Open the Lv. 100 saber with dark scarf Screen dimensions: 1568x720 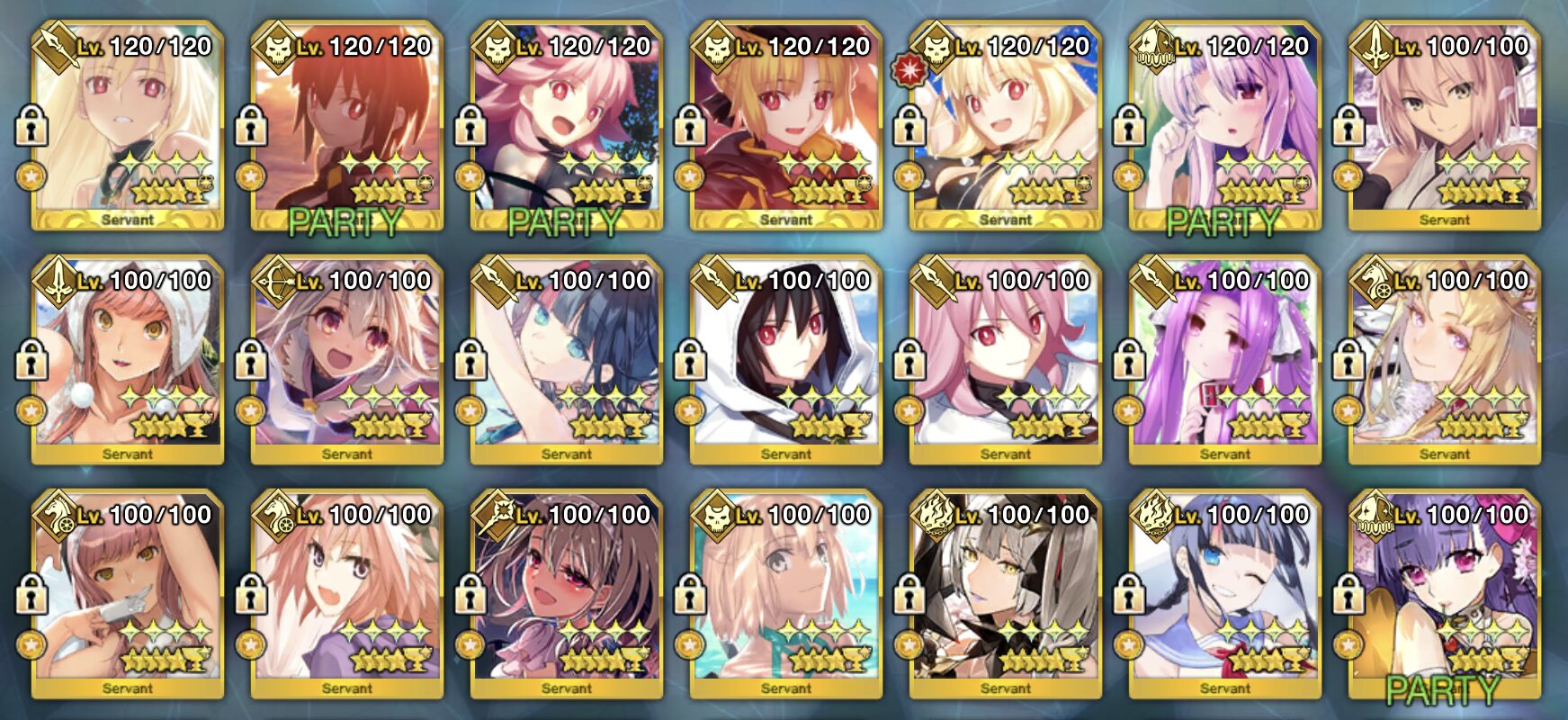pyautogui.click(x=1445, y=127)
